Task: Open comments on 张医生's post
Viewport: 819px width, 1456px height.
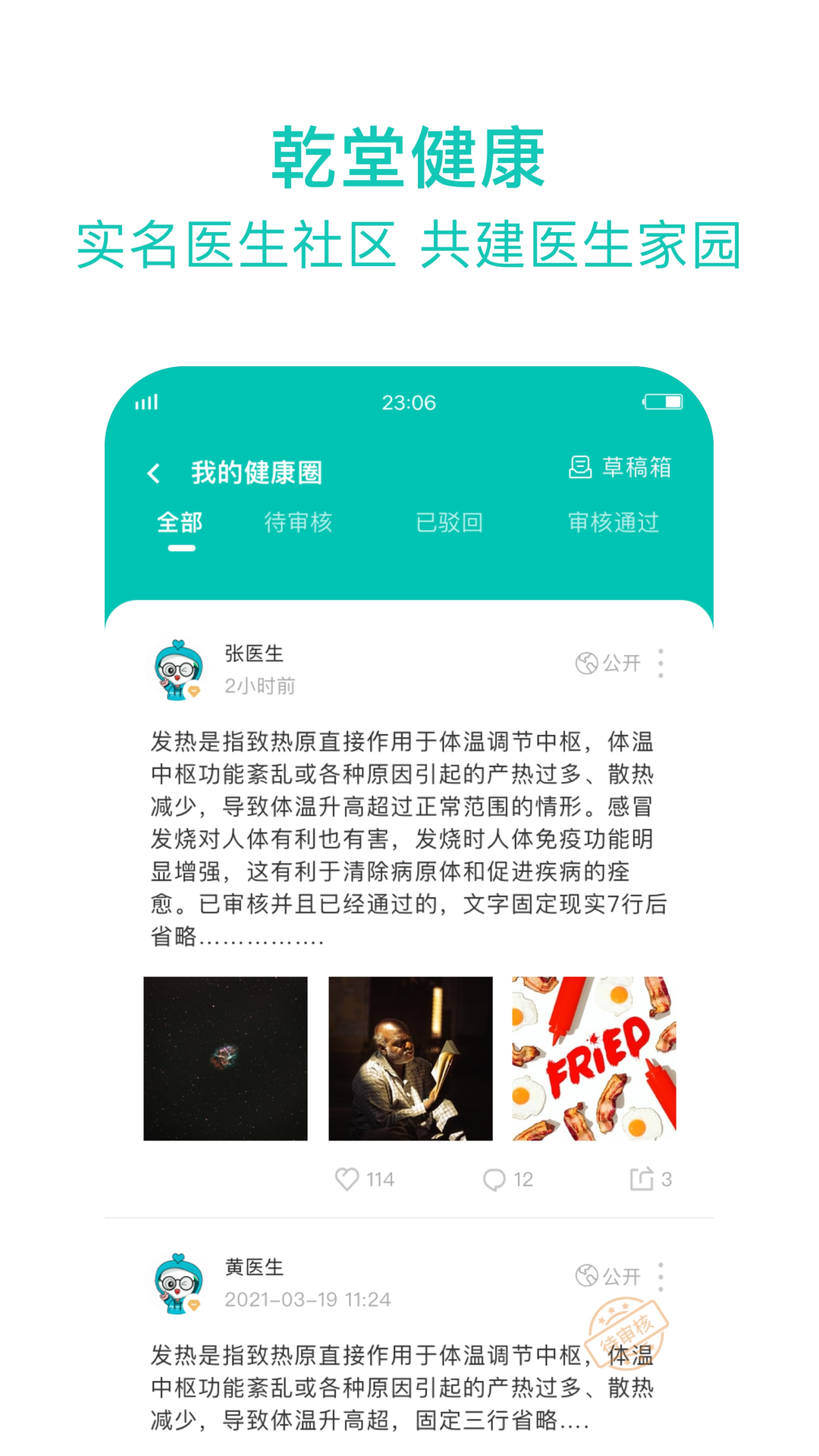Action: pyautogui.click(x=493, y=1179)
